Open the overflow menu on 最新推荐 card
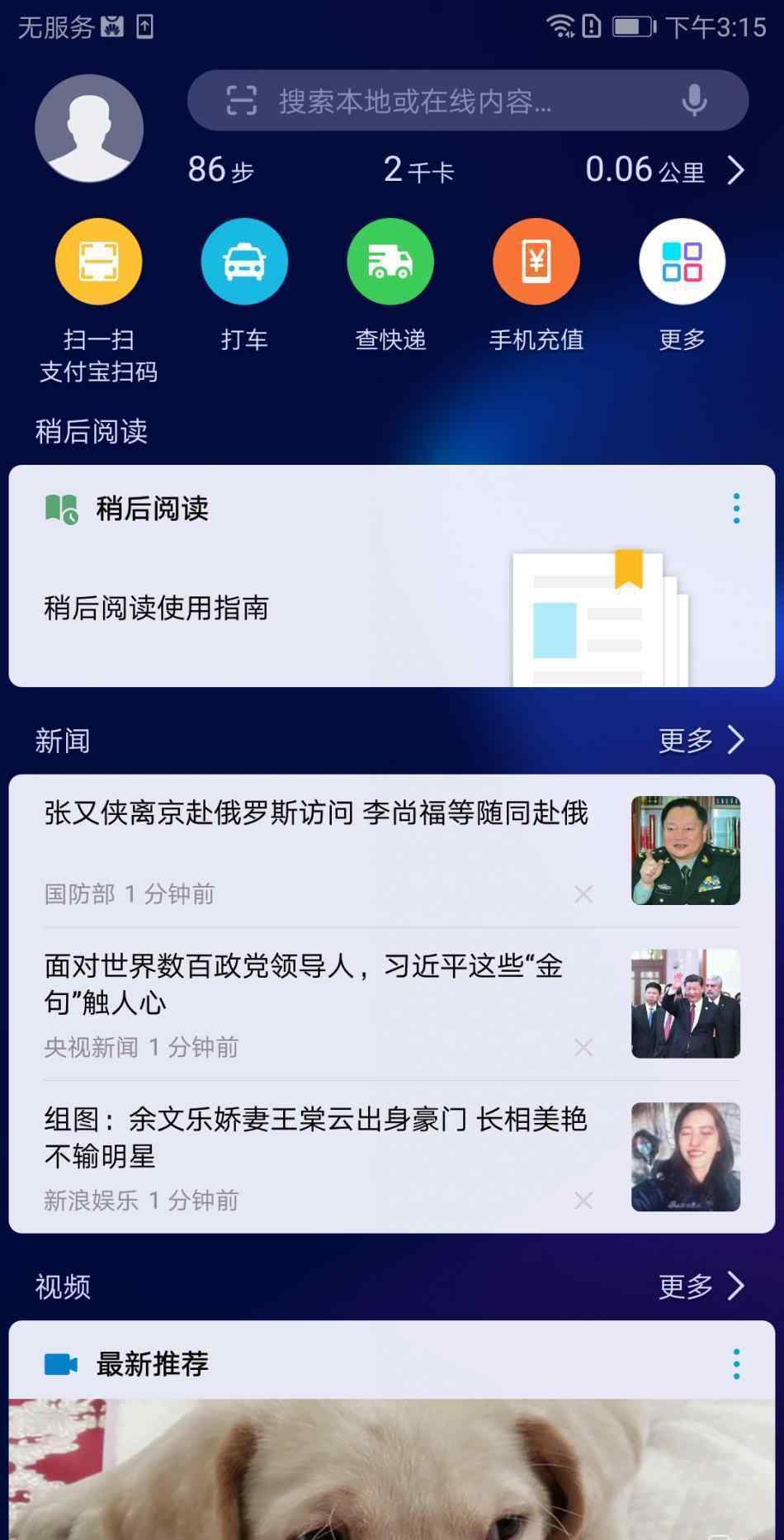Screen dimensions: 784x1540 (x=736, y=1363)
